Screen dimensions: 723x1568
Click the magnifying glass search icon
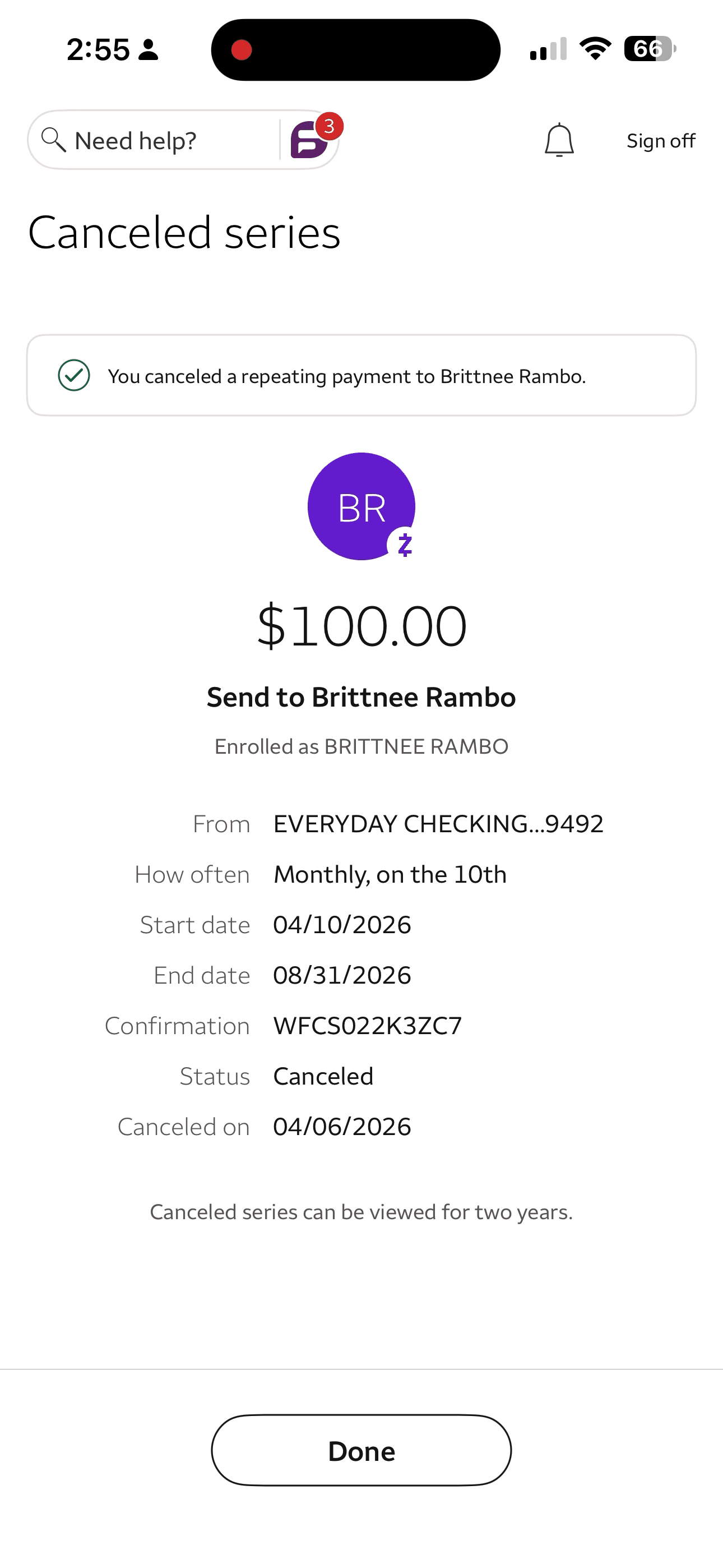pyautogui.click(x=55, y=140)
